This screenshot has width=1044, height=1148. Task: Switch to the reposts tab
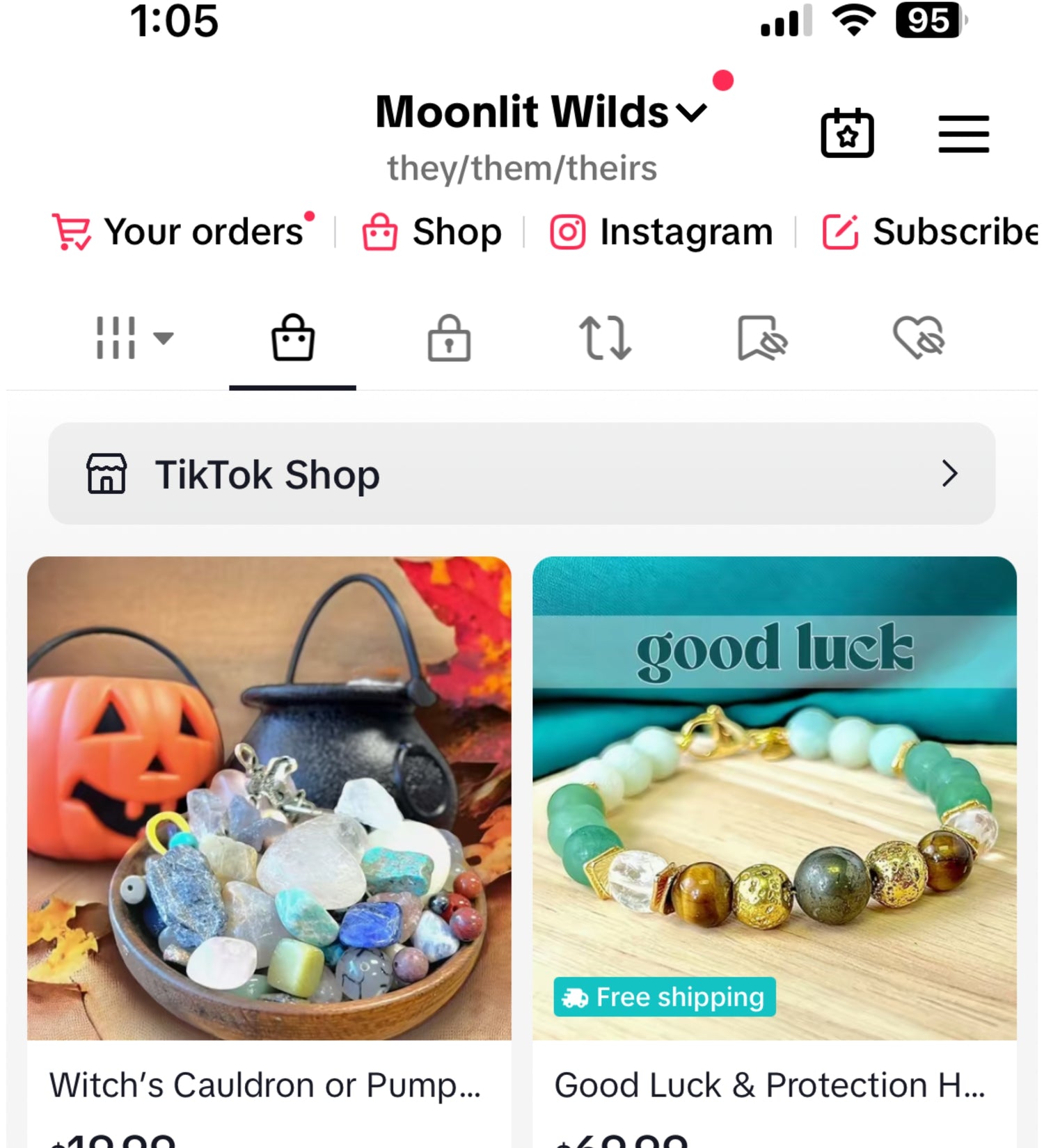click(x=605, y=339)
